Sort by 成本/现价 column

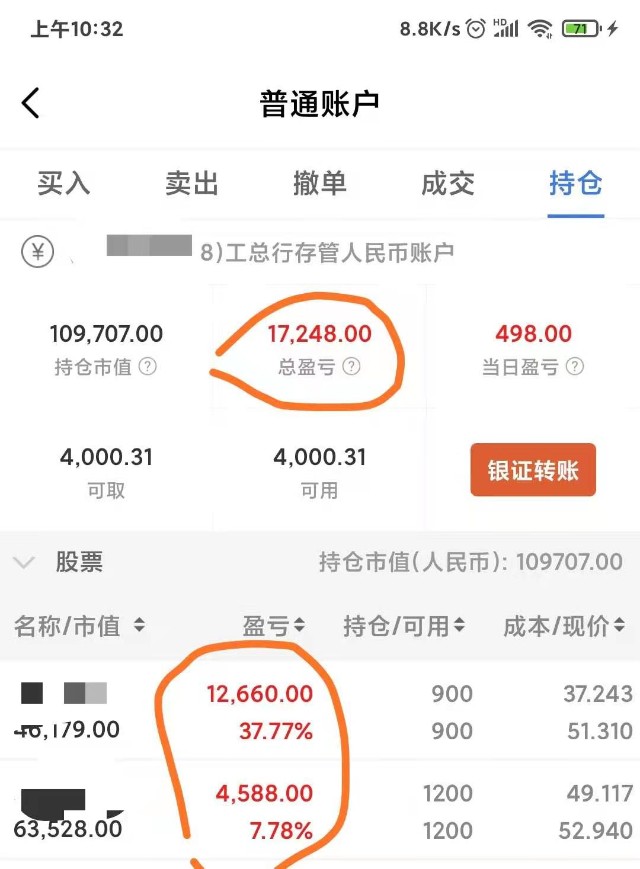pyautogui.click(x=565, y=627)
